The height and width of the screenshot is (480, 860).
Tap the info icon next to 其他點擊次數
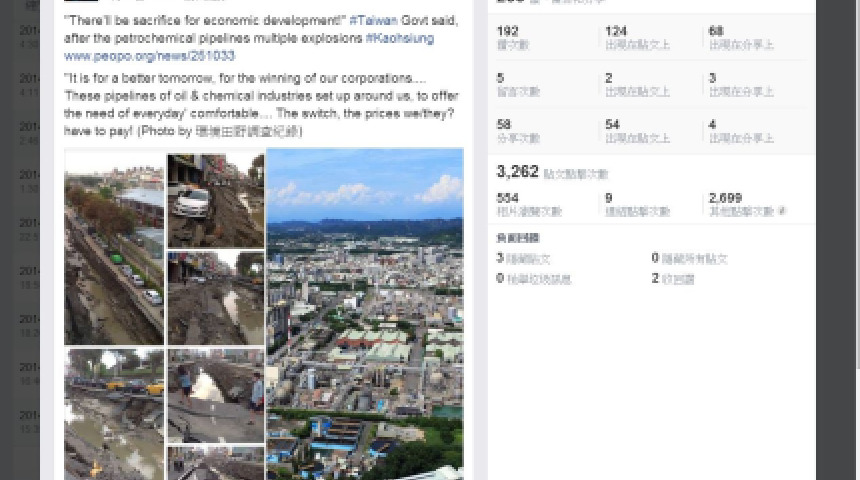[783, 212]
